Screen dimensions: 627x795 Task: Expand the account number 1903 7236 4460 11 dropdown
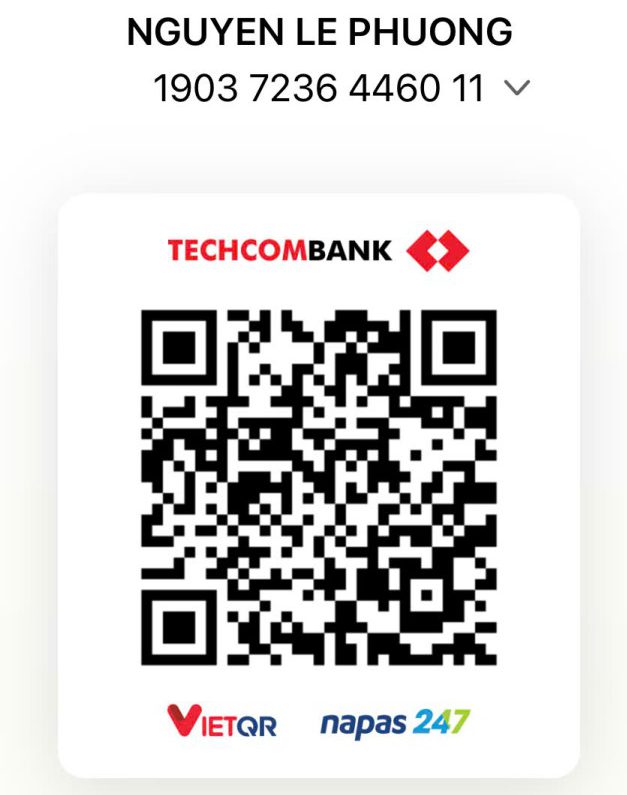pos(516,89)
